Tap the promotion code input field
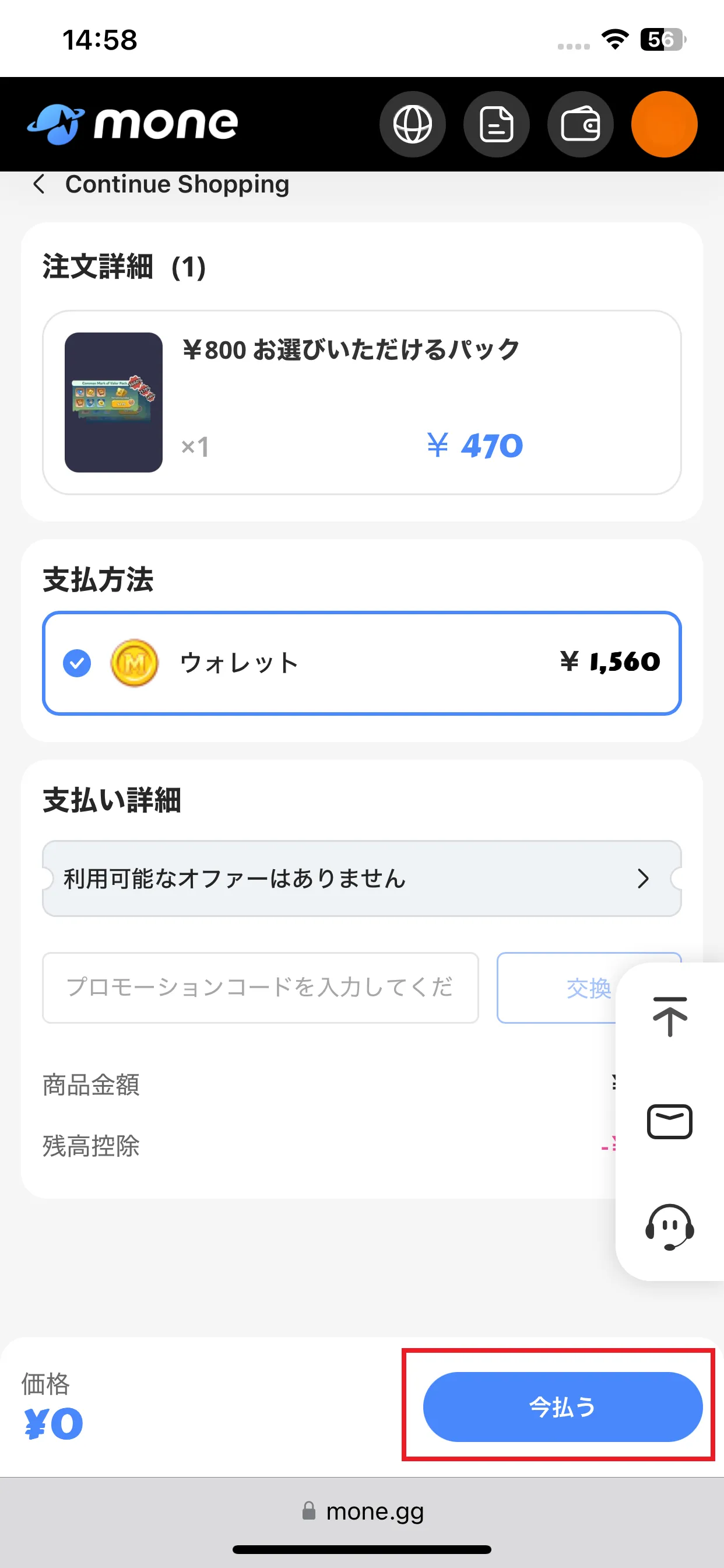The width and height of the screenshot is (724, 1568). click(261, 988)
